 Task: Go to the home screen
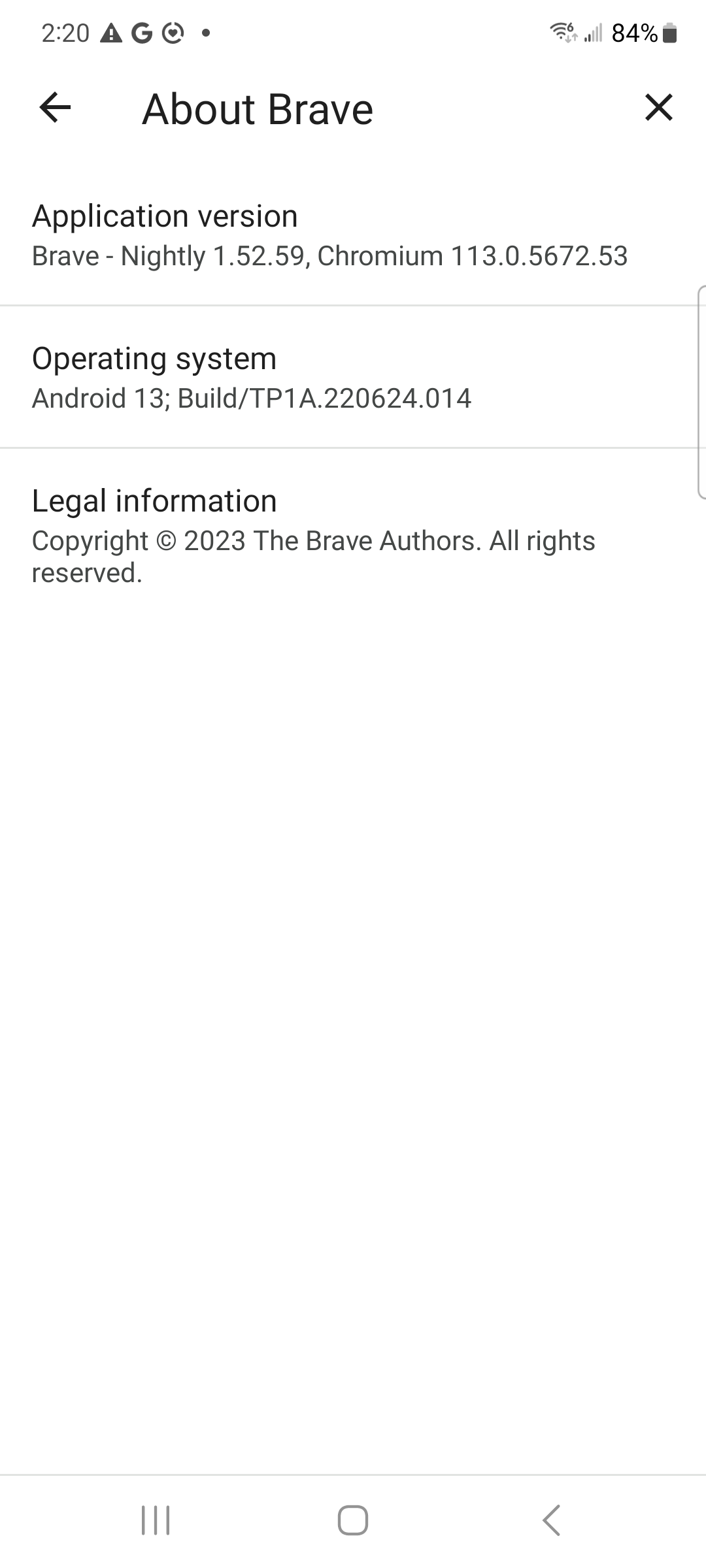pyautogui.click(x=353, y=1520)
